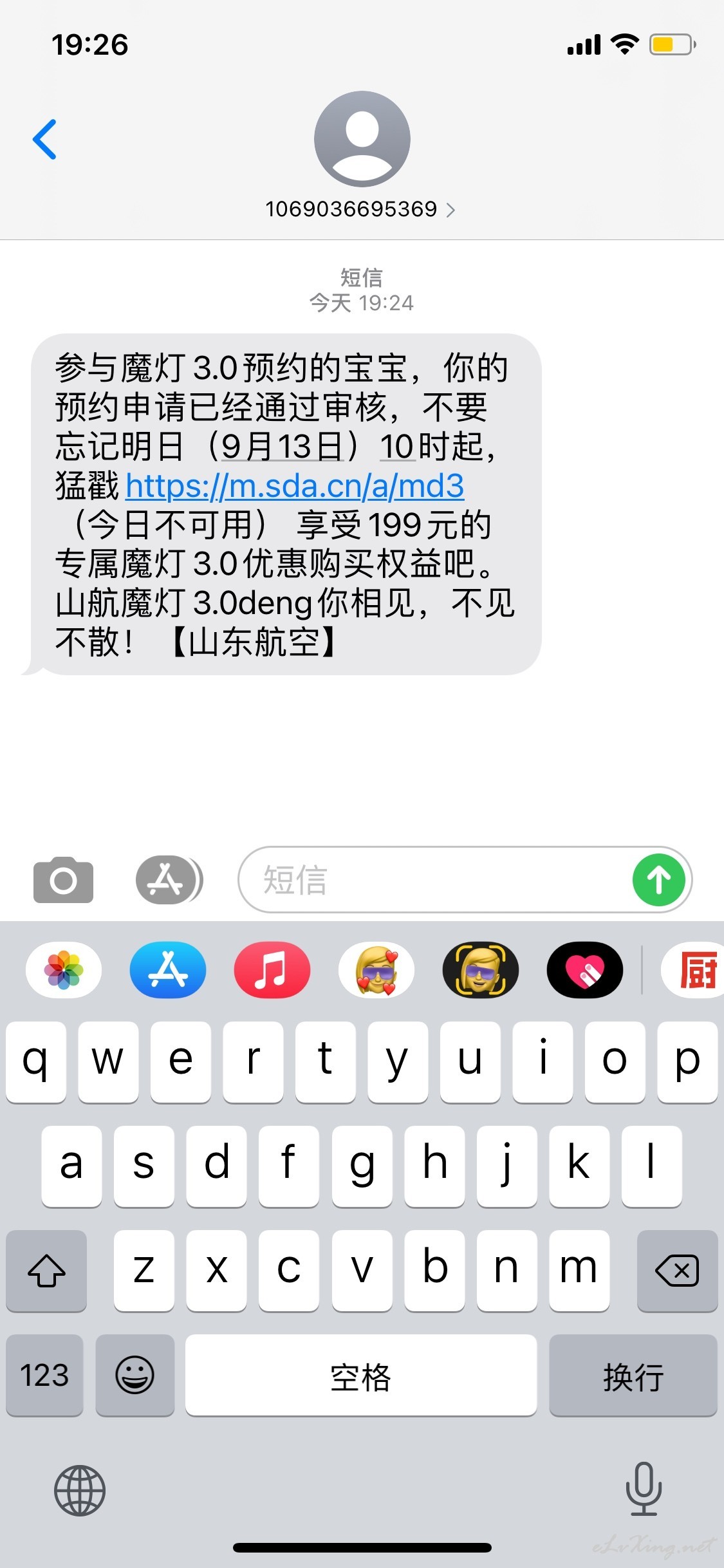Tap the backspace key

click(677, 1271)
